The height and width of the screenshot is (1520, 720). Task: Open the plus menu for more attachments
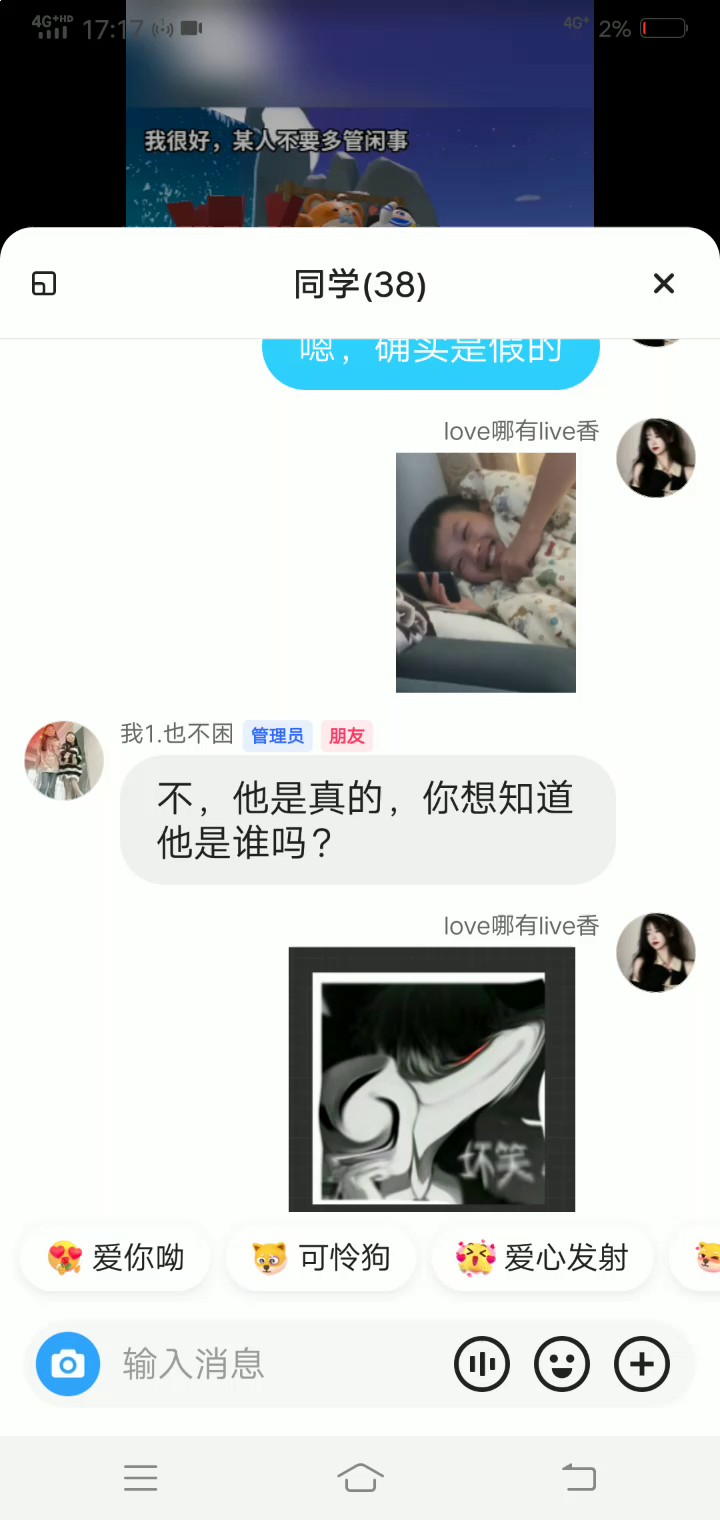pos(641,1364)
